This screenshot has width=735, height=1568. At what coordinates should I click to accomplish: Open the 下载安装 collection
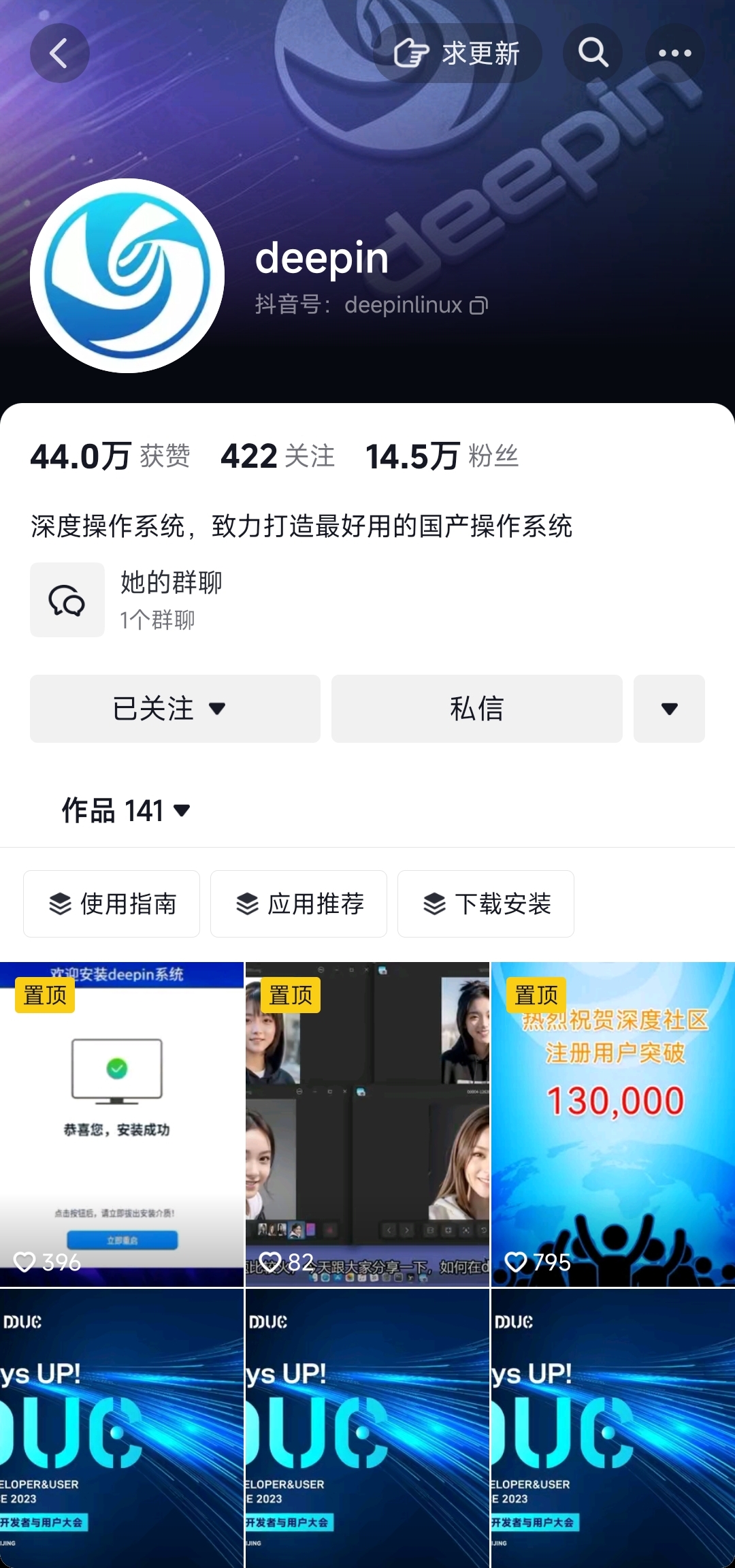click(x=486, y=904)
